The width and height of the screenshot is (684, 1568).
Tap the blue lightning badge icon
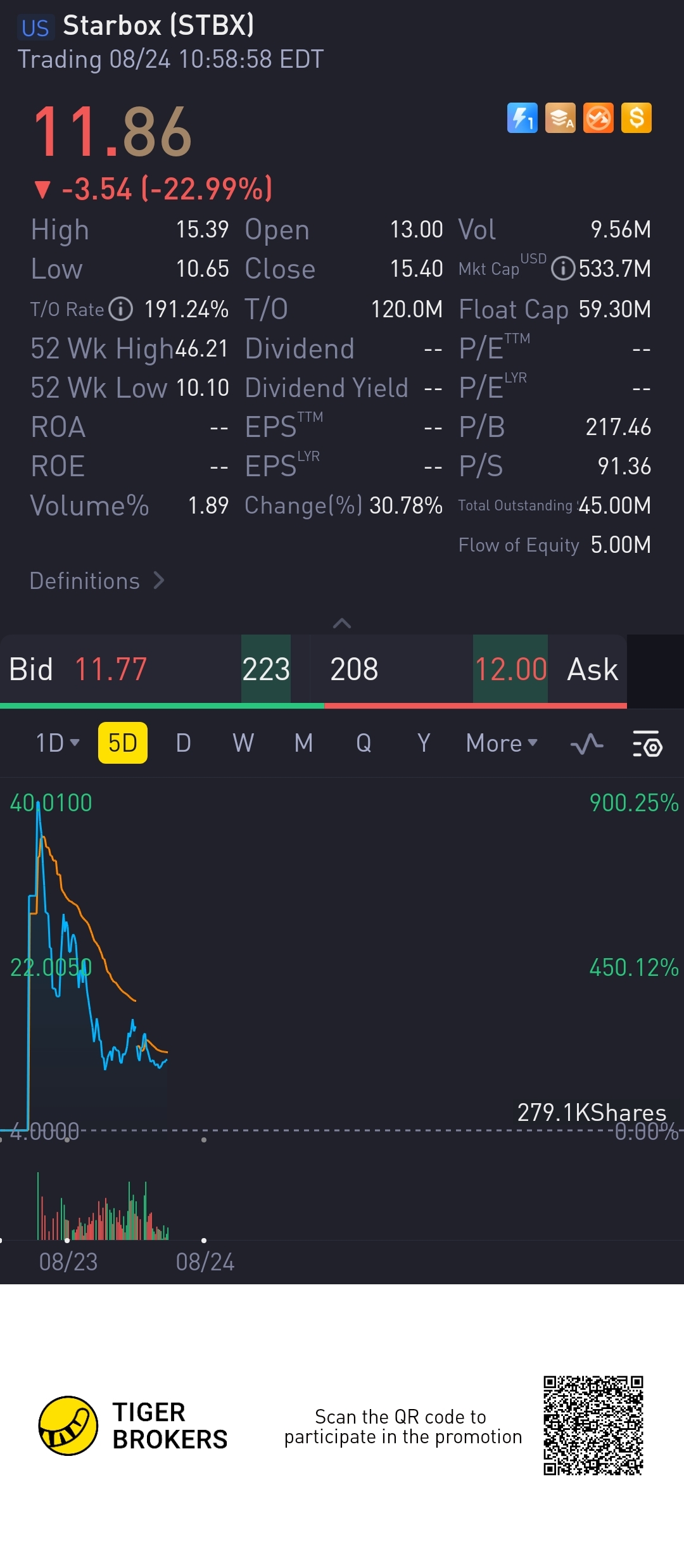[x=522, y=118]
